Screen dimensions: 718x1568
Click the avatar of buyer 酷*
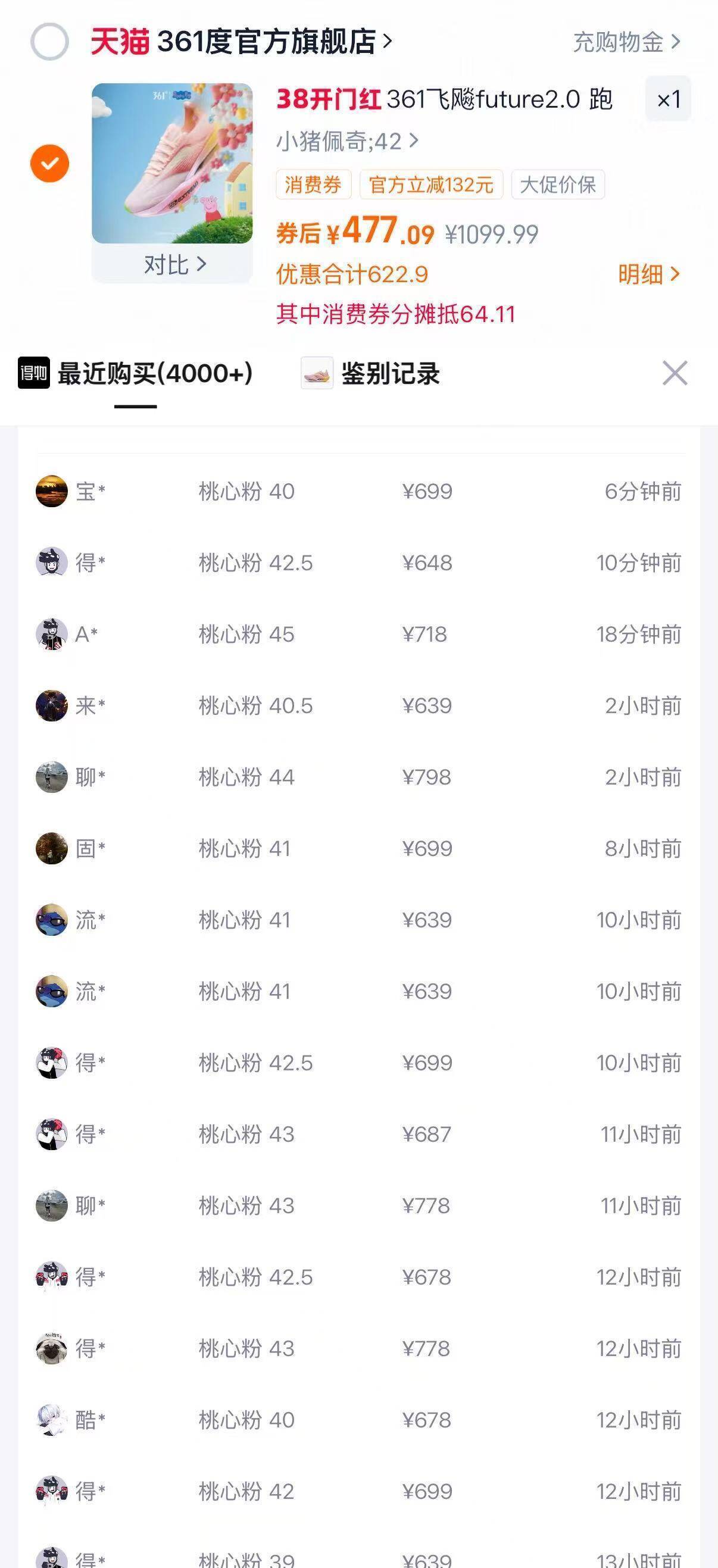[51, 1420]
